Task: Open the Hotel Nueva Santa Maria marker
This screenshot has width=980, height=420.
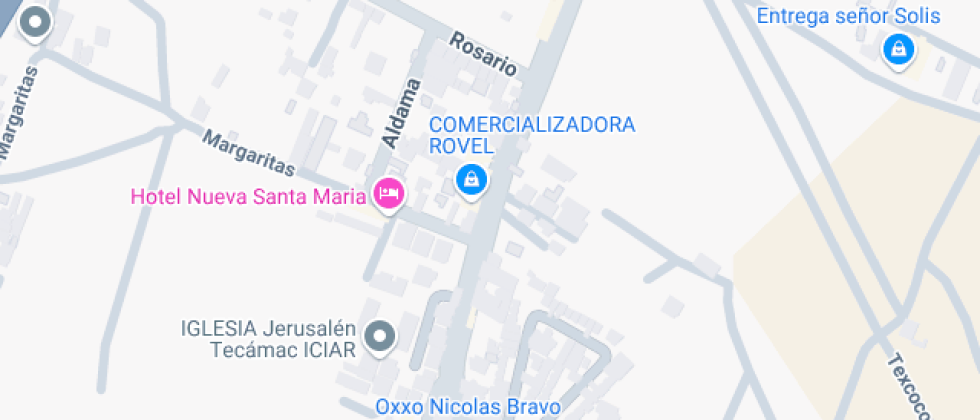Action: [x=388, y=193]
